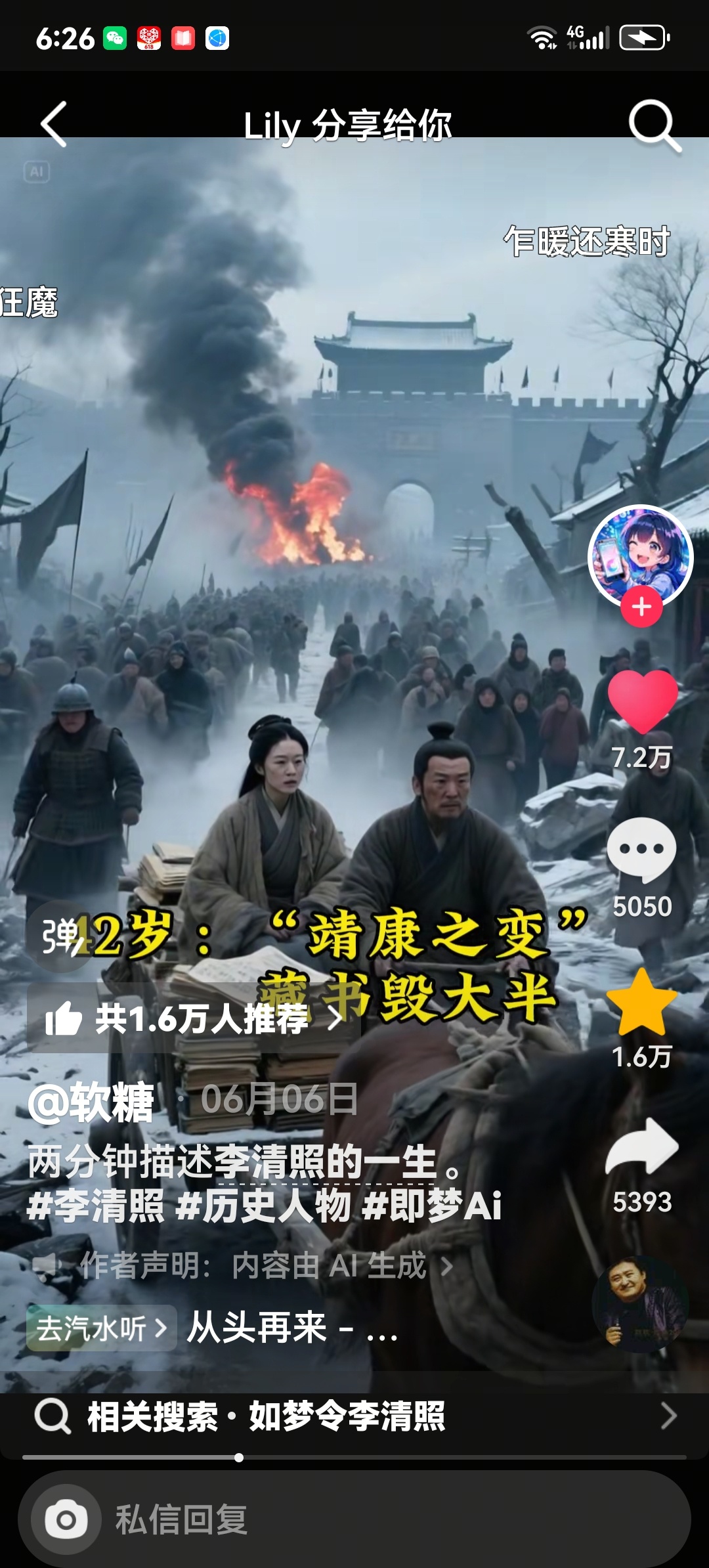
Task: Follow the creator via the red plus
Action: pos(641,607)
